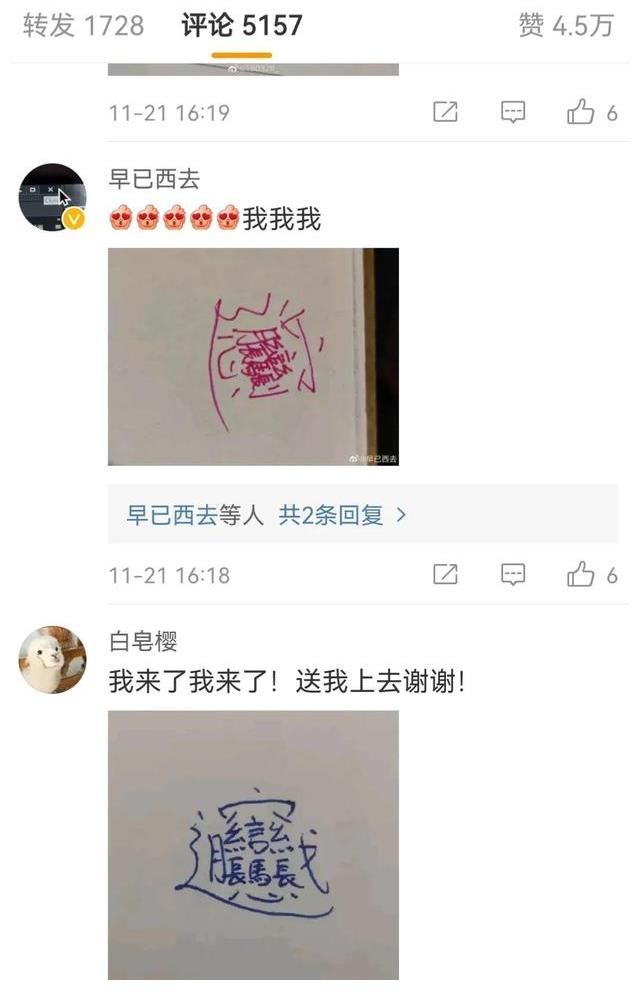This screenshot has width=640, height=1000.
Task: Select the 评论 5157 tab
Action: (x=242, y=26)
